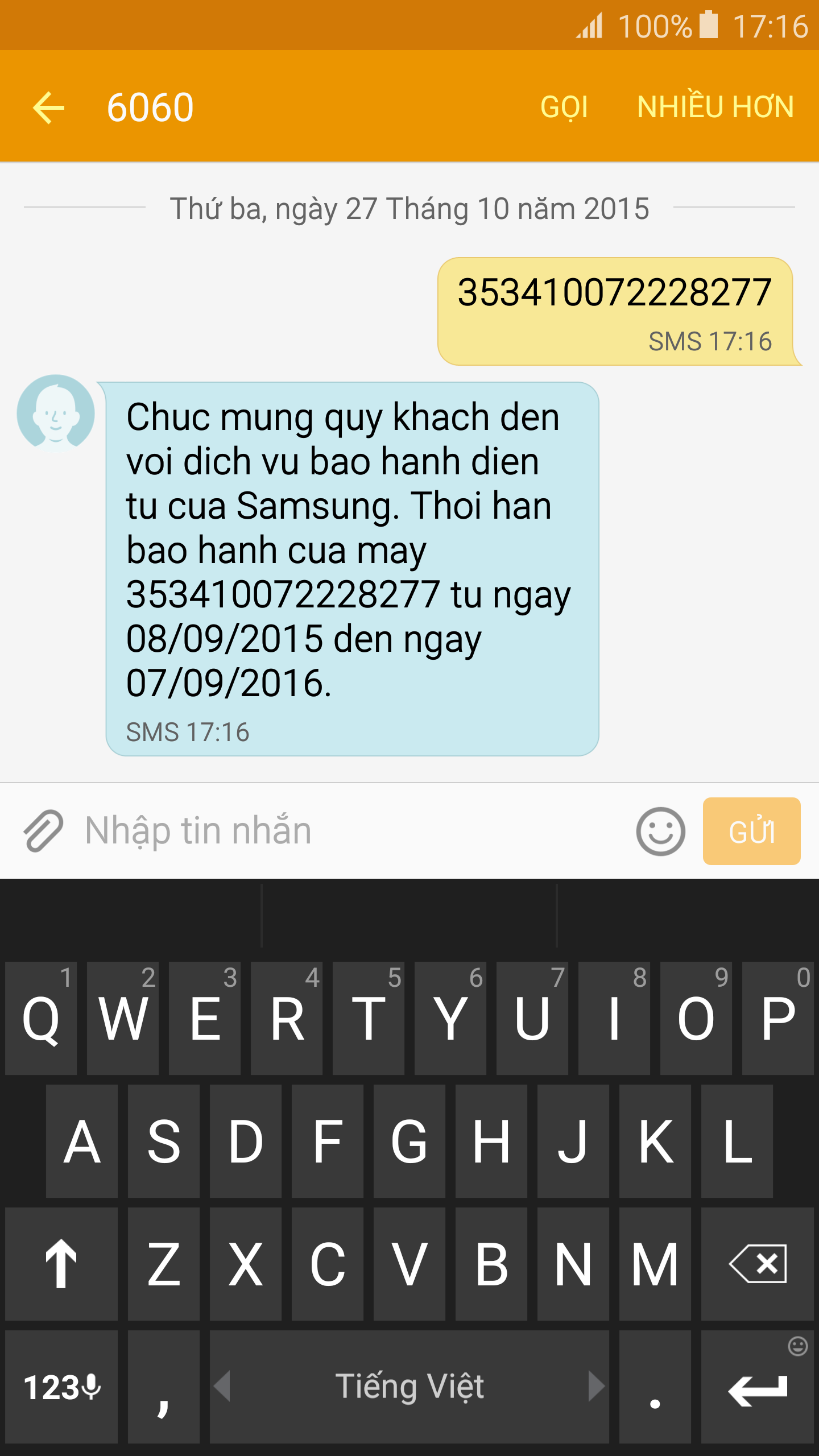Viewport: 819px width, 1456px height.
Task: Switch keyboard to 123 symbols mode
Action: pos(61,1387)
